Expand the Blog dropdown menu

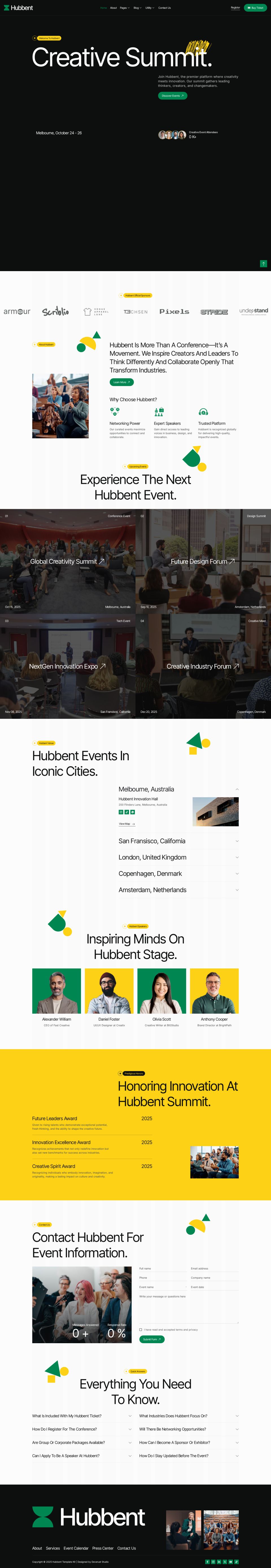click(x=137, y=8)
